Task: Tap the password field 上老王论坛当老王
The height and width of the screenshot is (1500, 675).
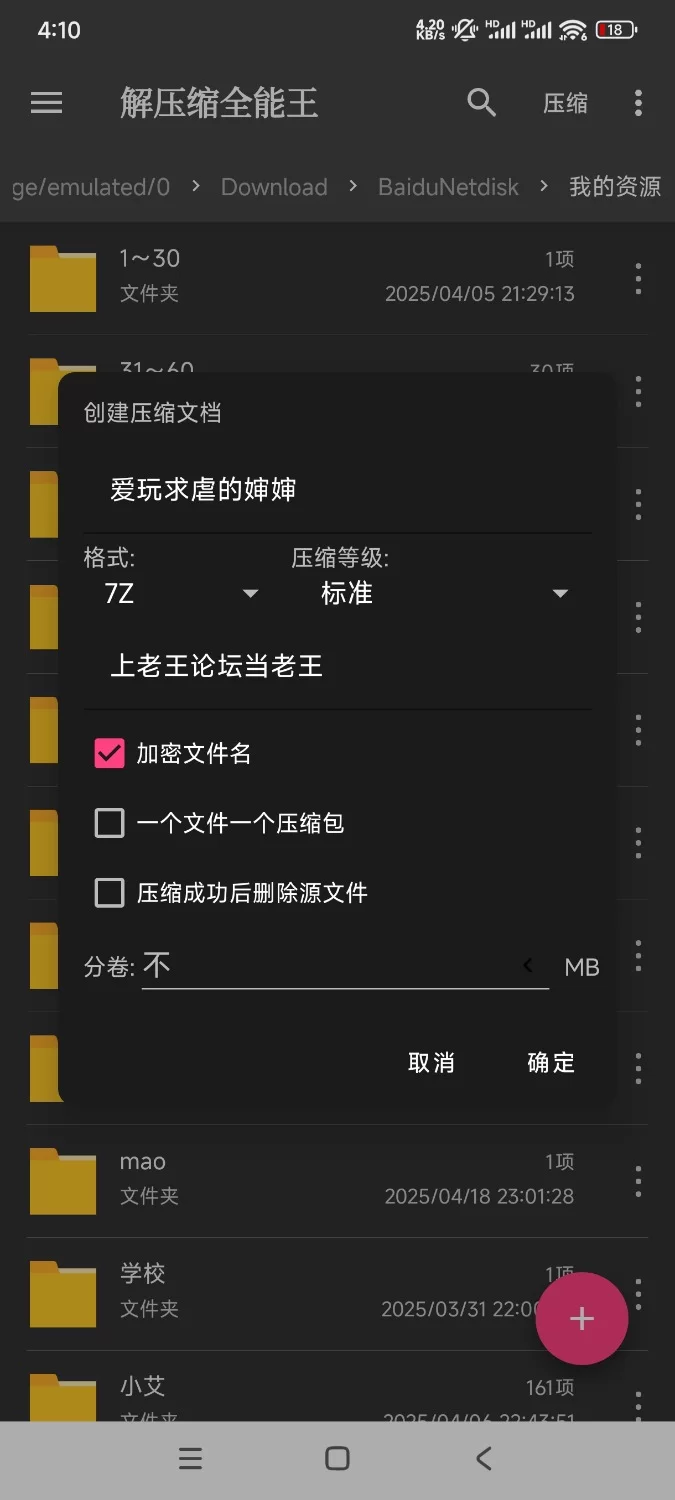Action: pos(337,666)
